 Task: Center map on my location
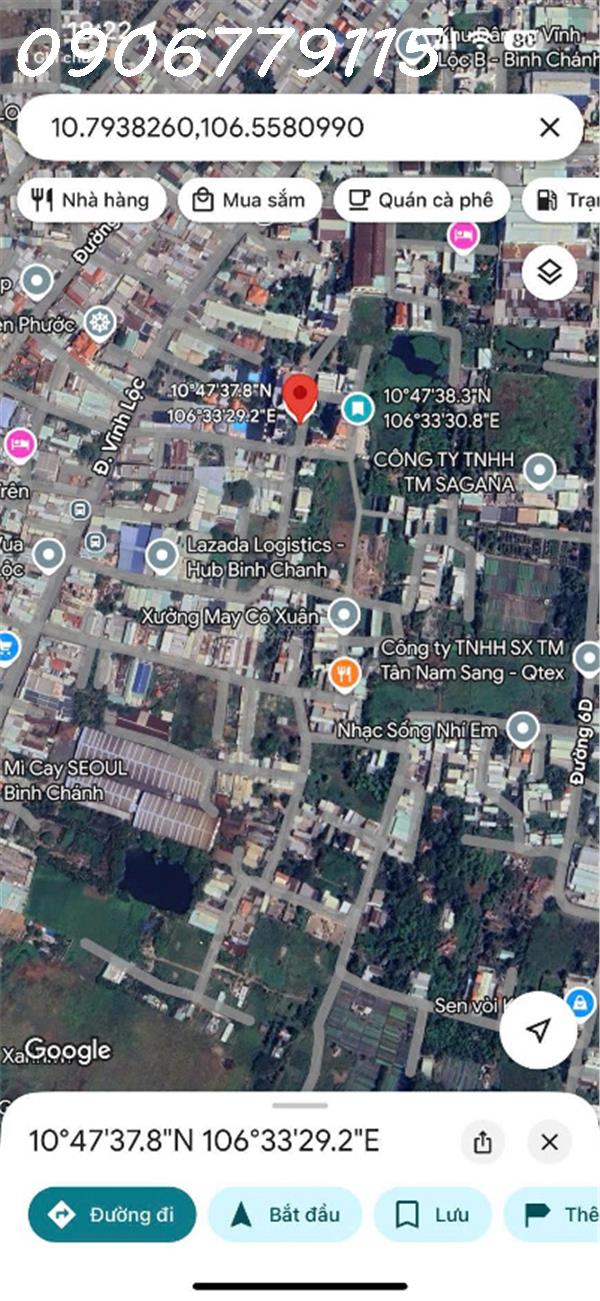[x=539, y=1030]
